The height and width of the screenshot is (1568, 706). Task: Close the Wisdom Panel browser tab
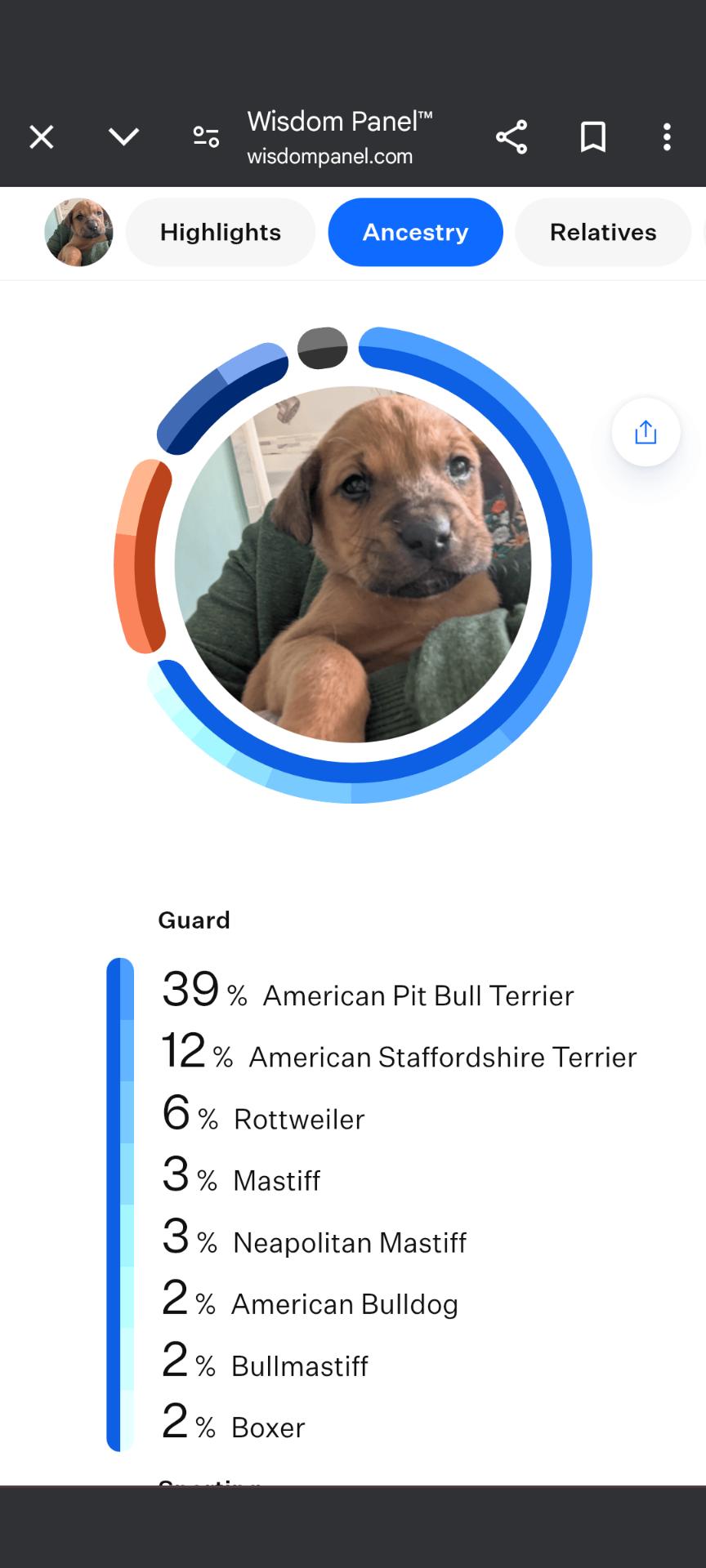(42, 137)
